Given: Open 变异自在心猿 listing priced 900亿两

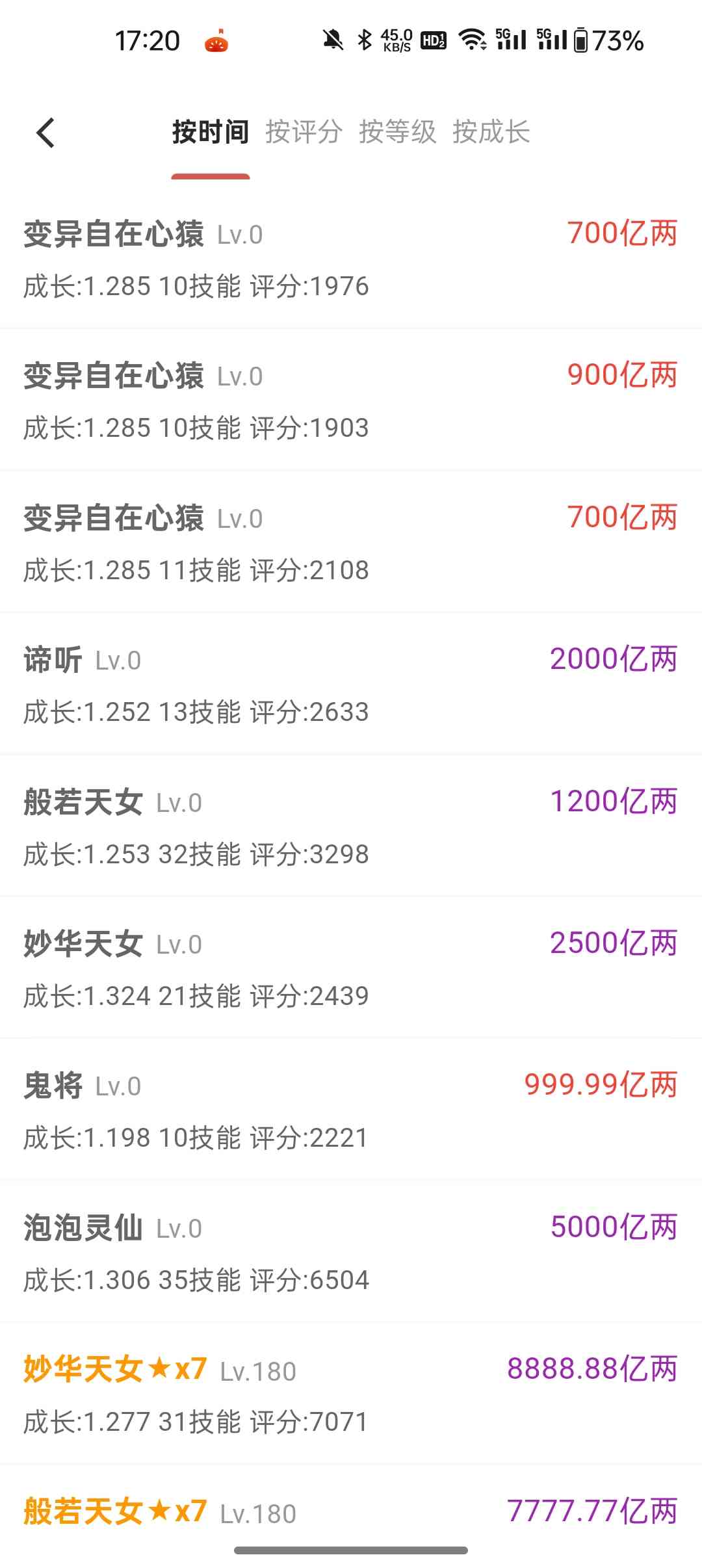Looking at the screenshot, I should (x=351, y=400).
